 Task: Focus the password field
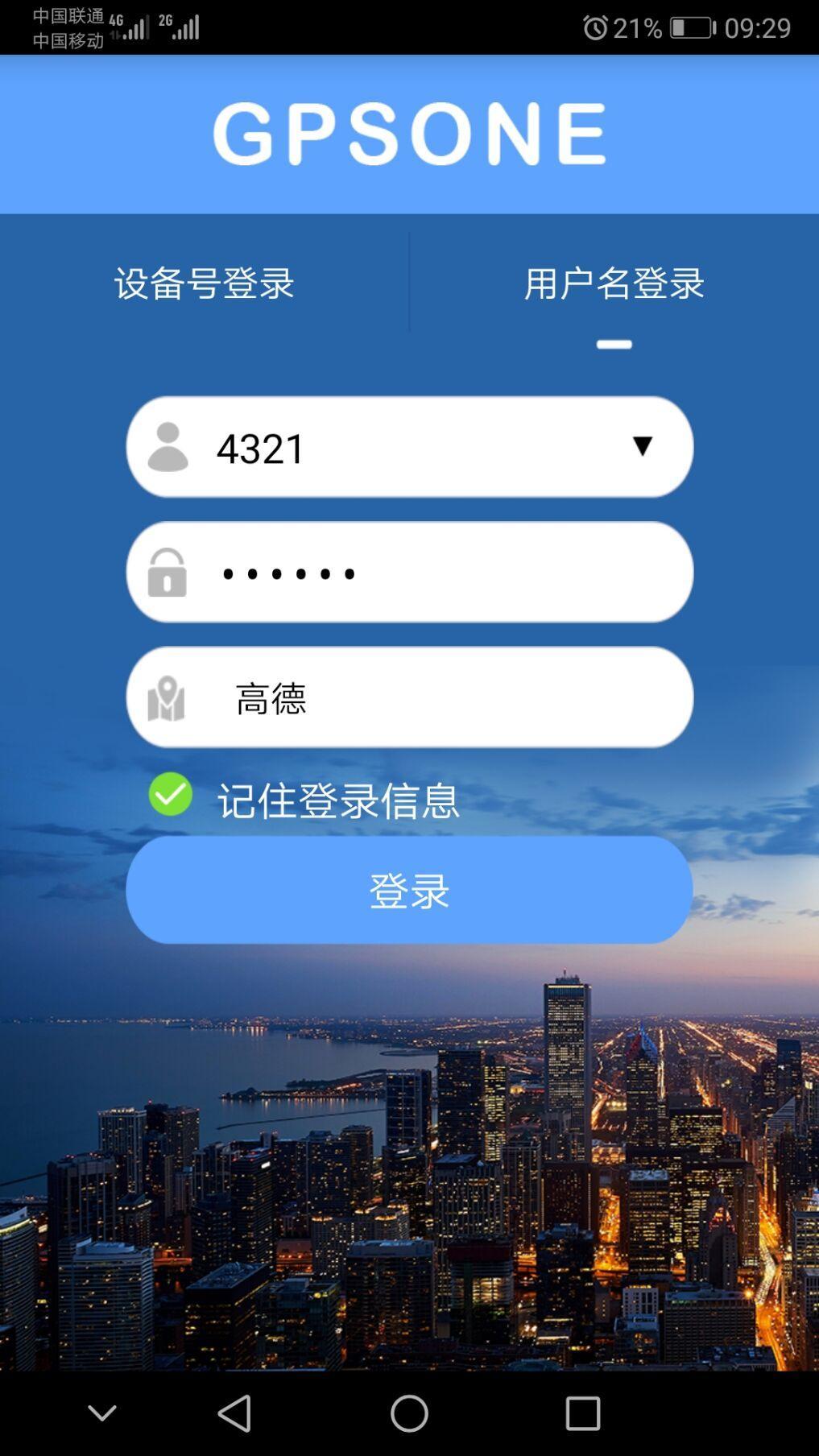pos(409,573)
